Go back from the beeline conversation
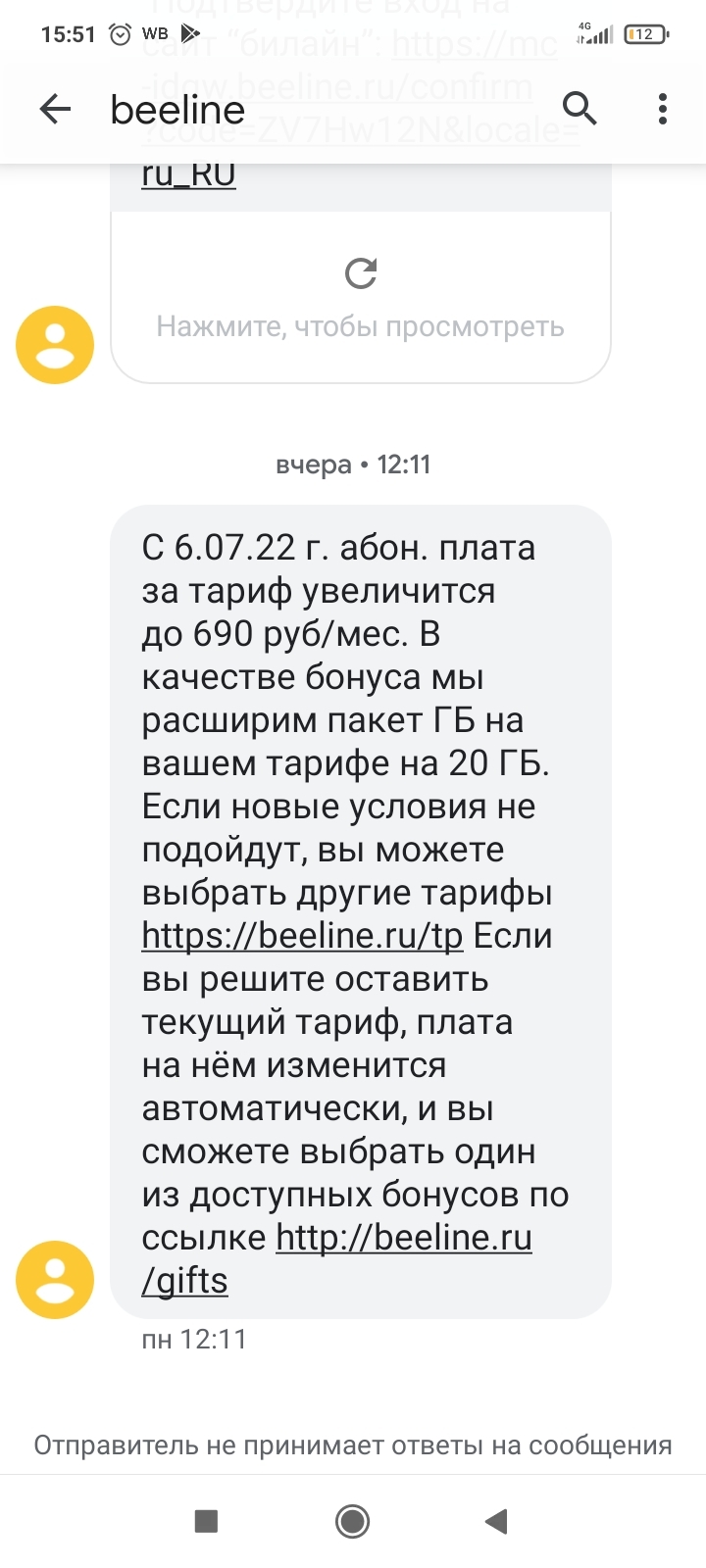The width and height of the screenshot is (706, 1568). point(55,109)
